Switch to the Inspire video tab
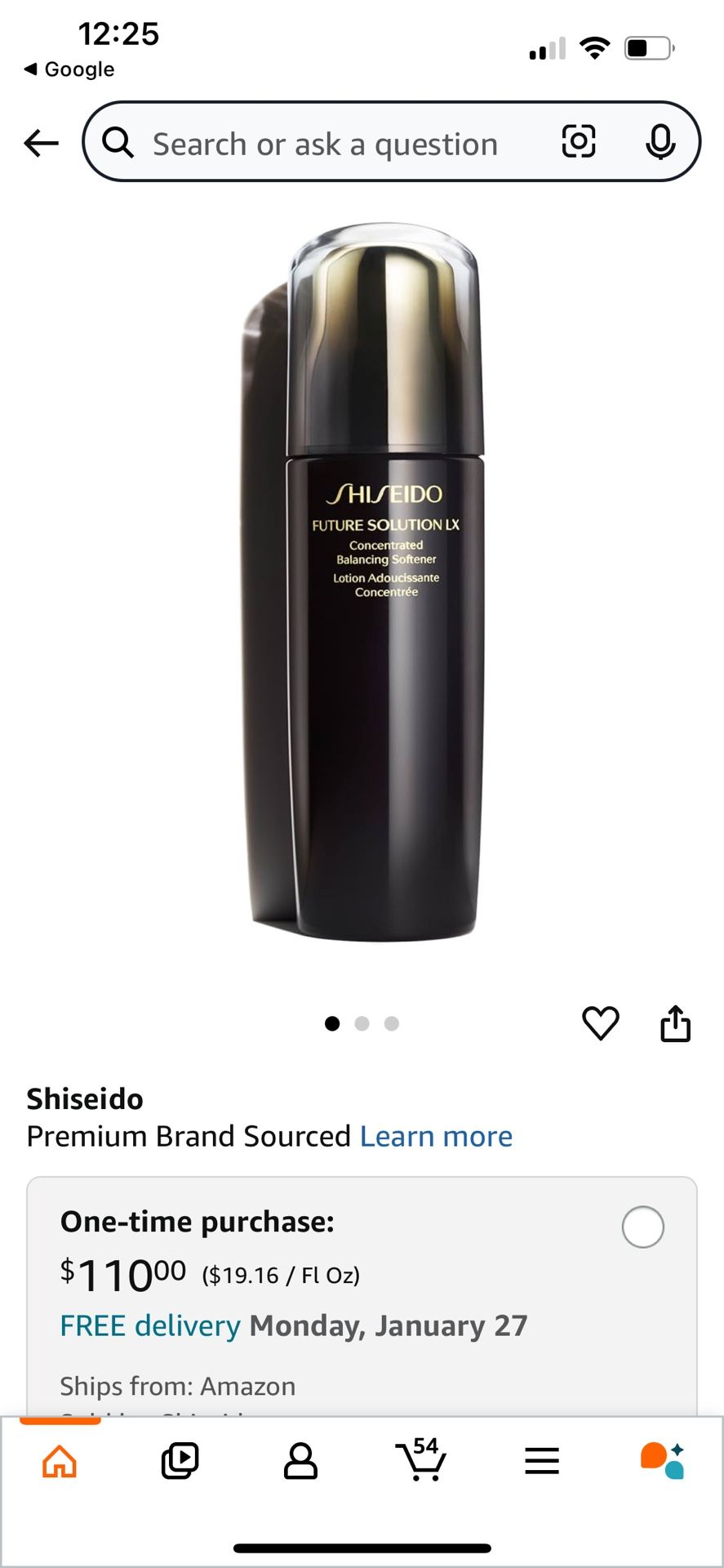The height and width of the screenshot is (1568, 724). (x=180, y=1461)
